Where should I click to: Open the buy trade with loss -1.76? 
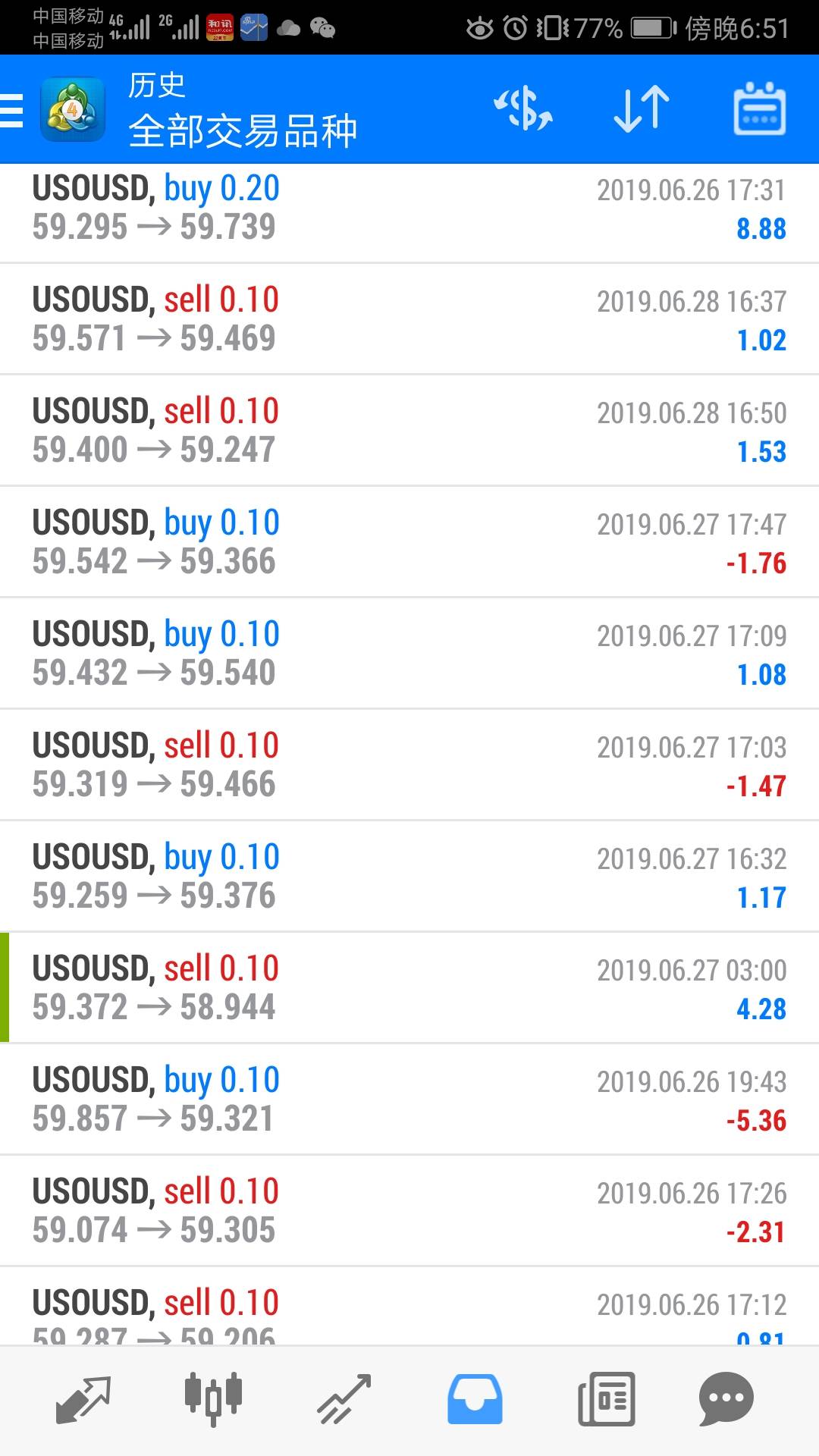(x=409, y=542)
